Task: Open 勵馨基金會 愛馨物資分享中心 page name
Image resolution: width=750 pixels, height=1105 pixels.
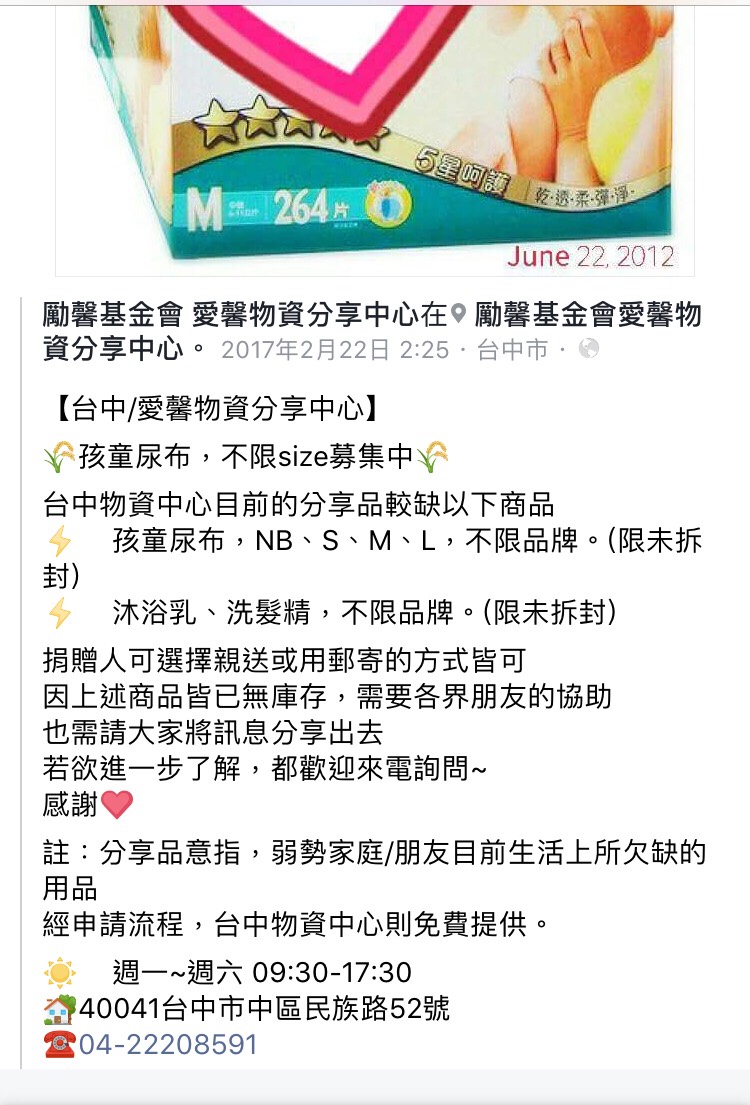Action: [x=230, y=316]
